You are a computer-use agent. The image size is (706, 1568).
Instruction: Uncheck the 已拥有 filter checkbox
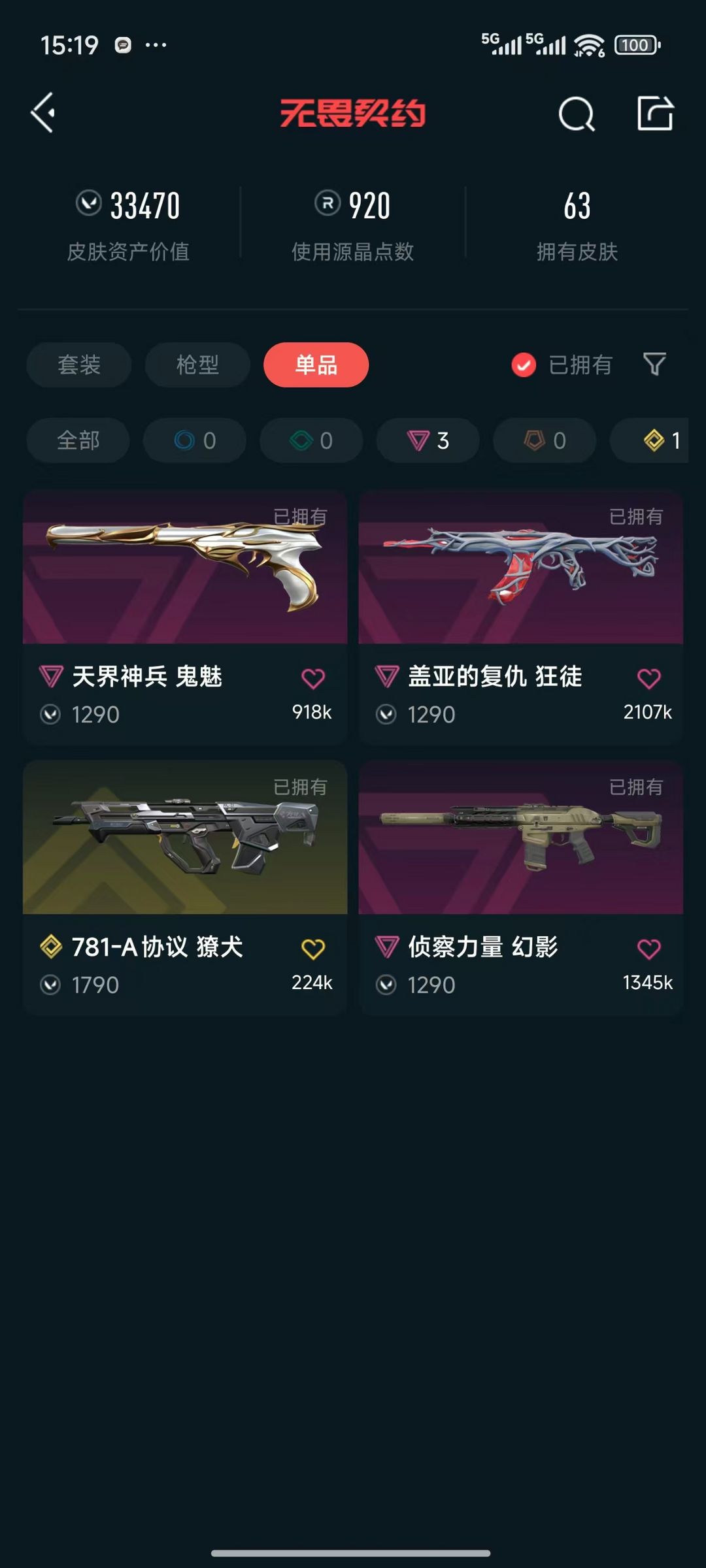[524, 365]
